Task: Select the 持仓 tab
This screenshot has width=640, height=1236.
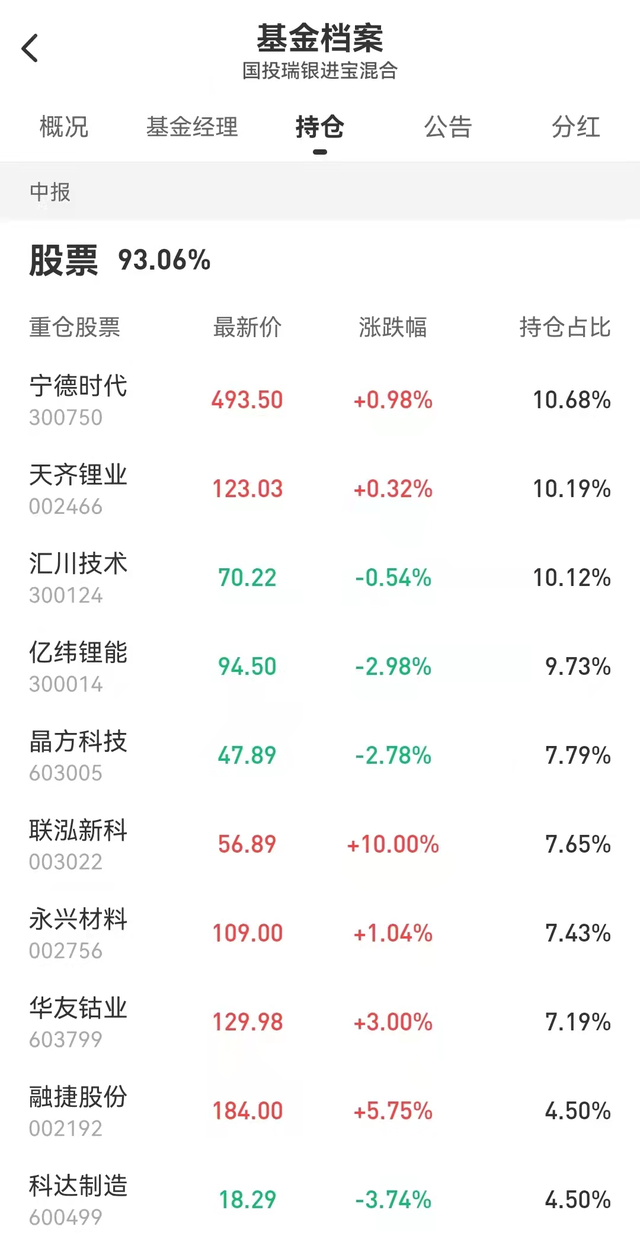Action: tap(320, 127)
